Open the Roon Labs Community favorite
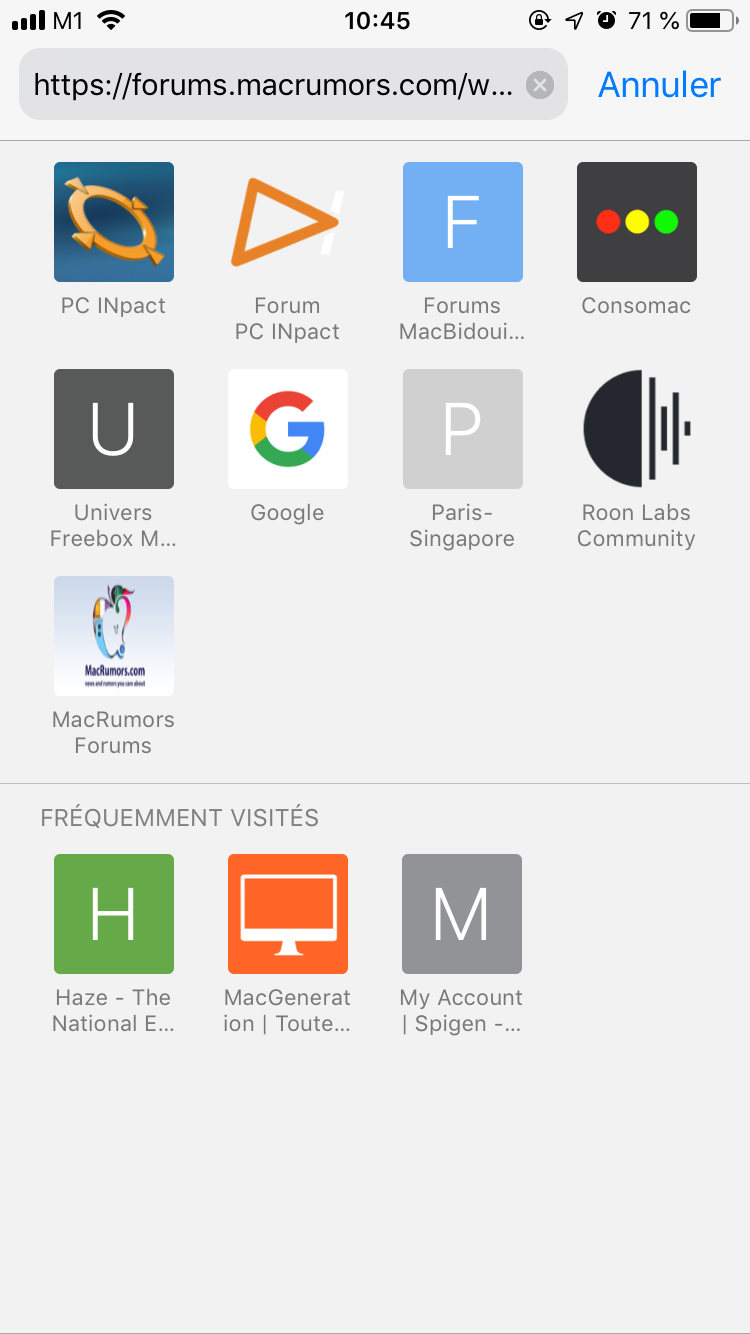The width and height of the screenshot is (750, 1334). pos(636,429)
